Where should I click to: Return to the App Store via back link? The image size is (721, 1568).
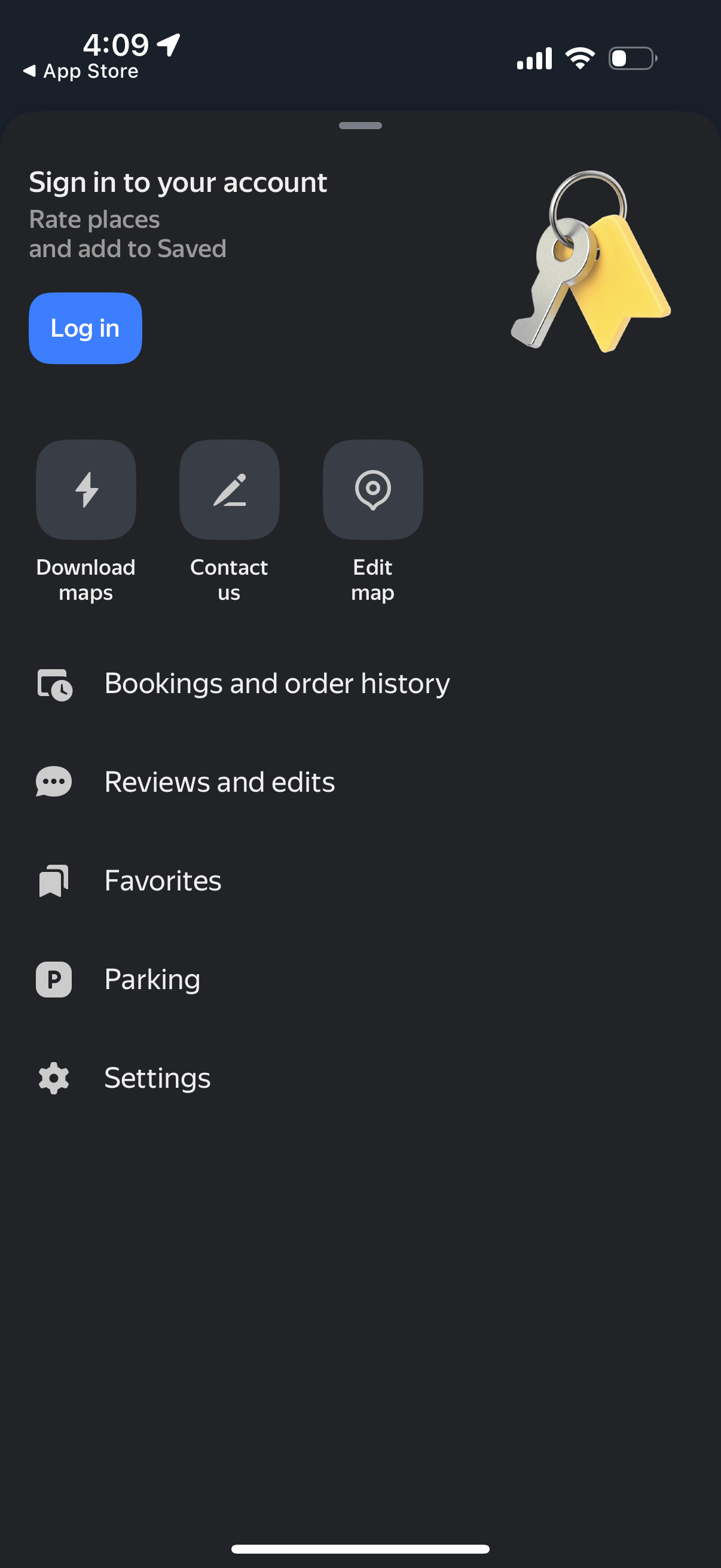point(82,71)
